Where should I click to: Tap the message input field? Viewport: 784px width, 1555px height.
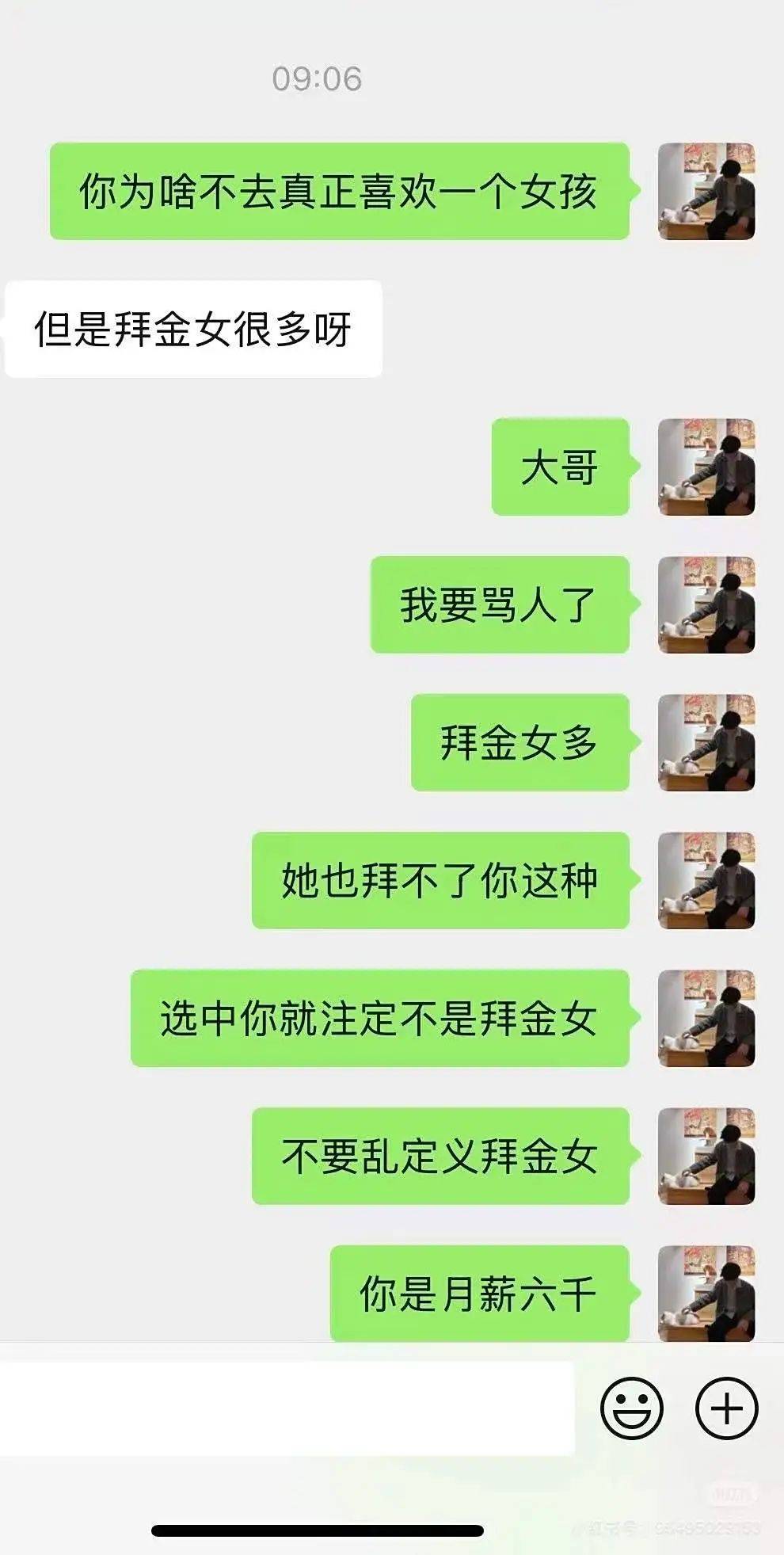coord(285,1408)
